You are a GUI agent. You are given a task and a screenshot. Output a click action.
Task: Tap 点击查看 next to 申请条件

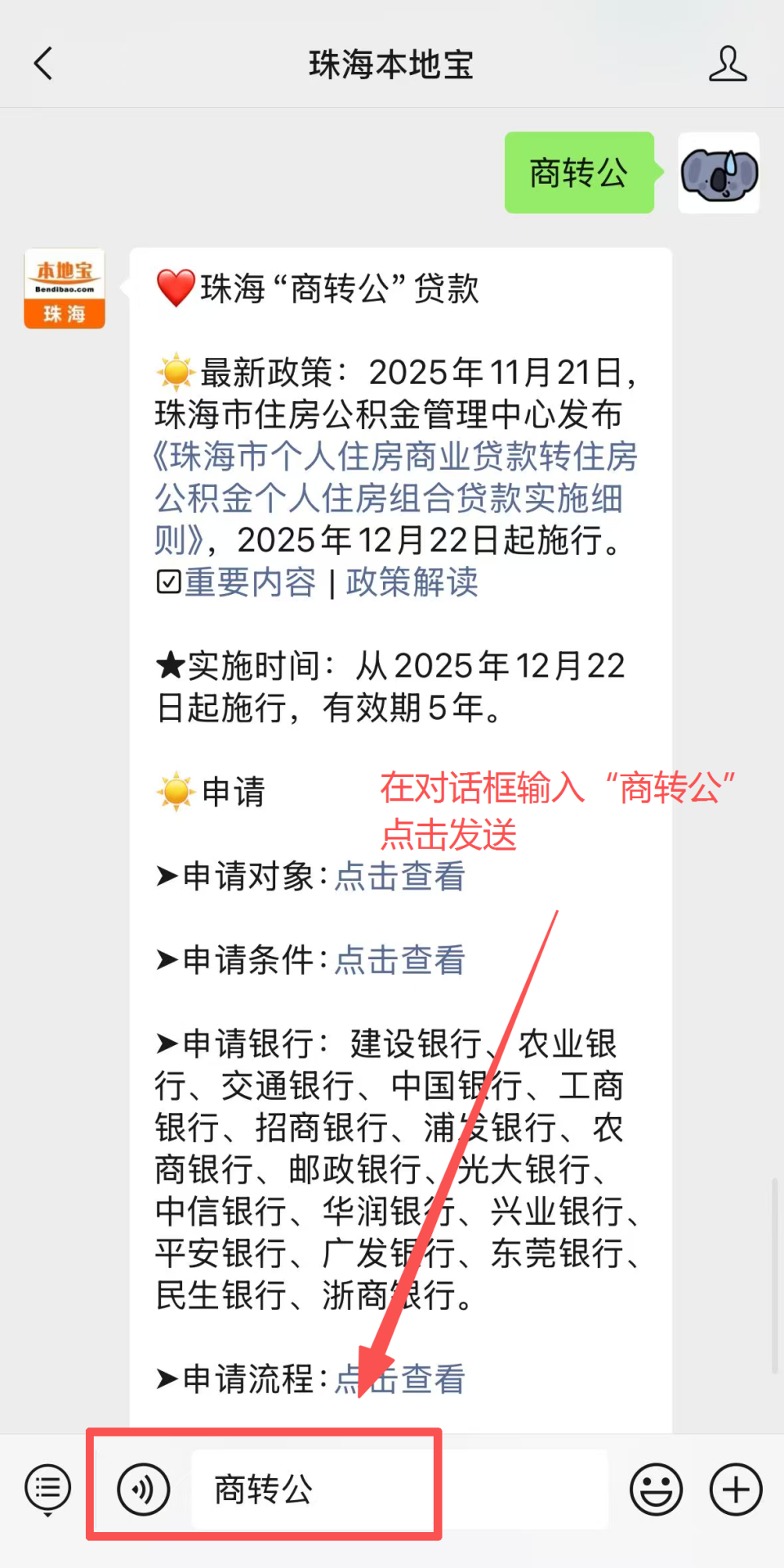pos(399,961)
